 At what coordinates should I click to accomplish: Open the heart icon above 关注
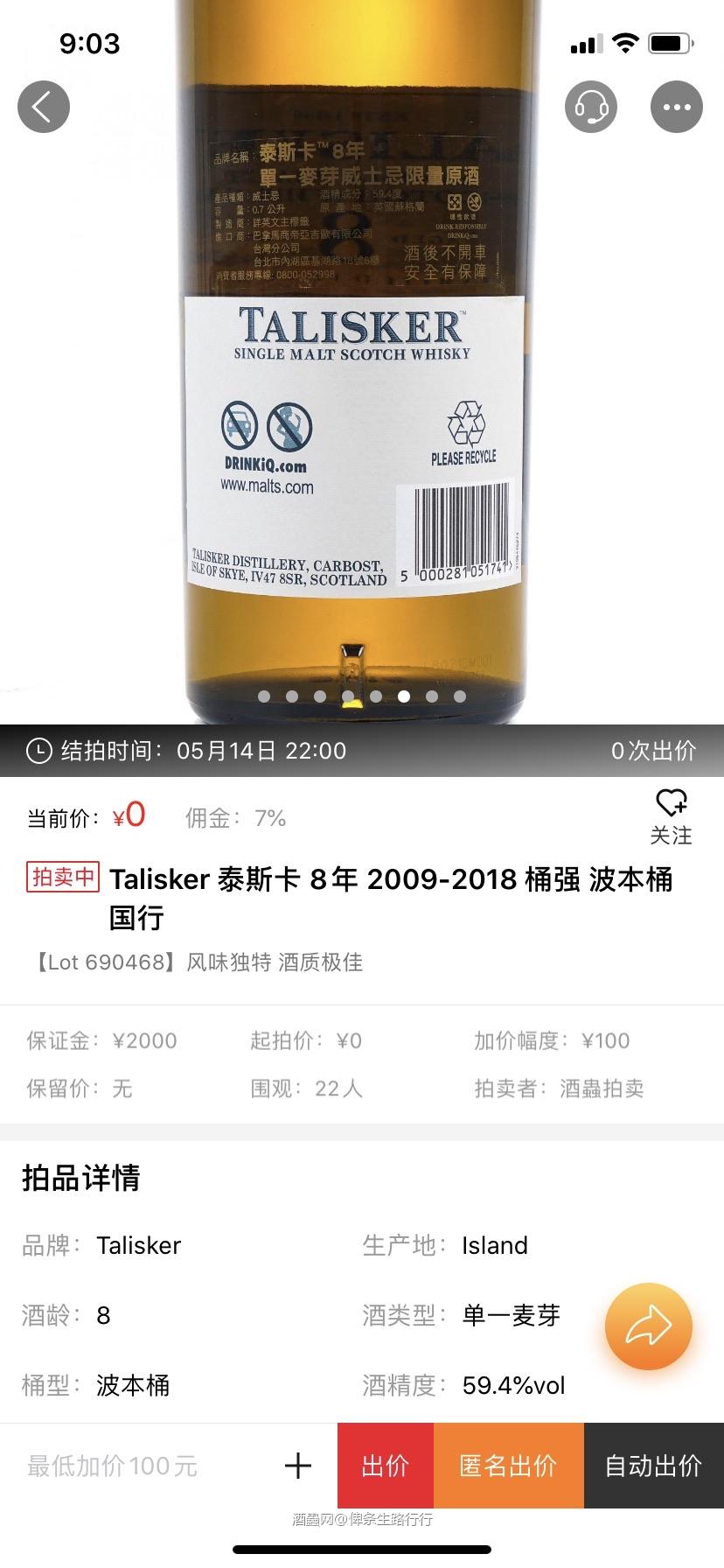672,804
